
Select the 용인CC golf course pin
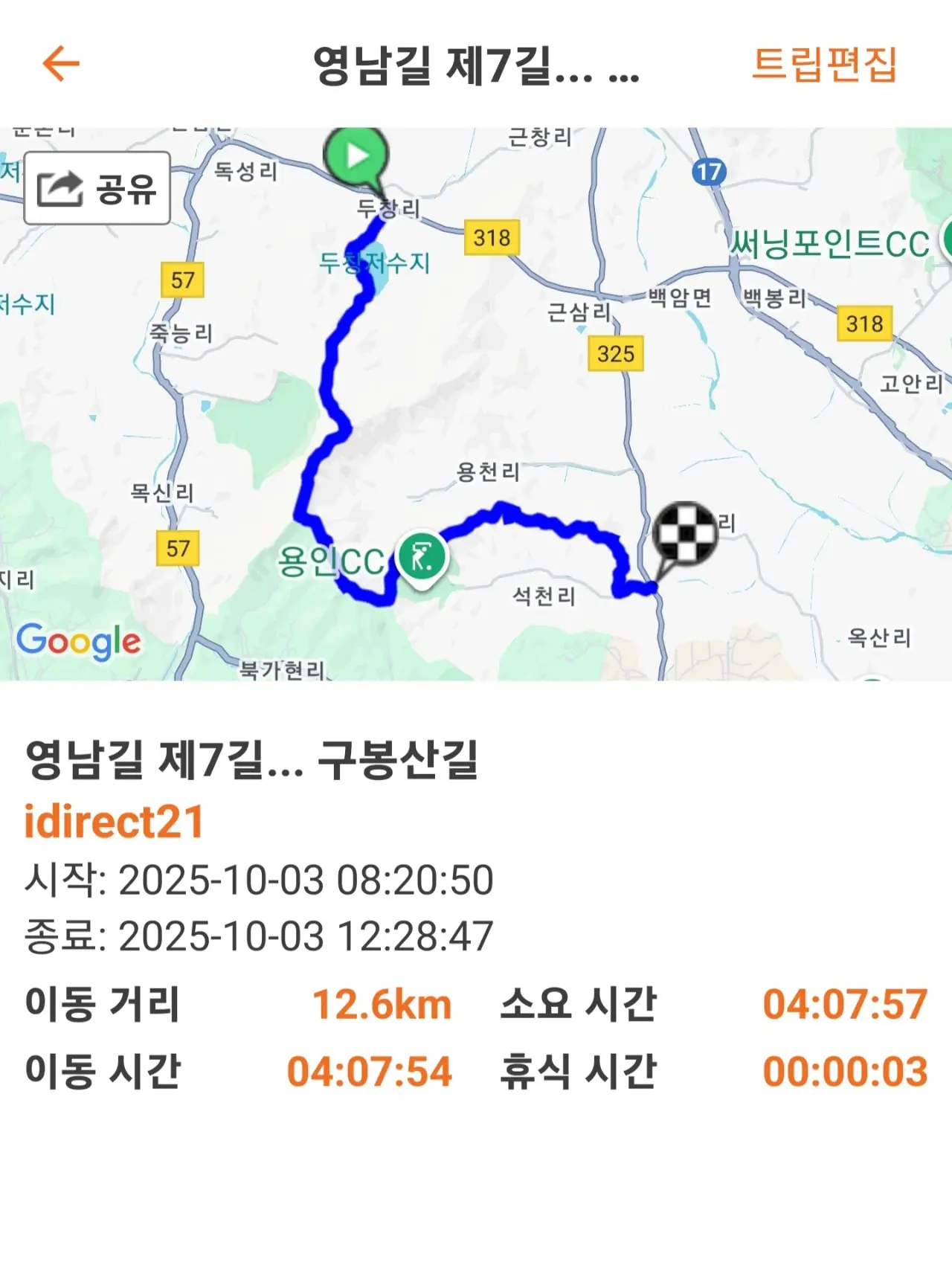click(422, 557)
